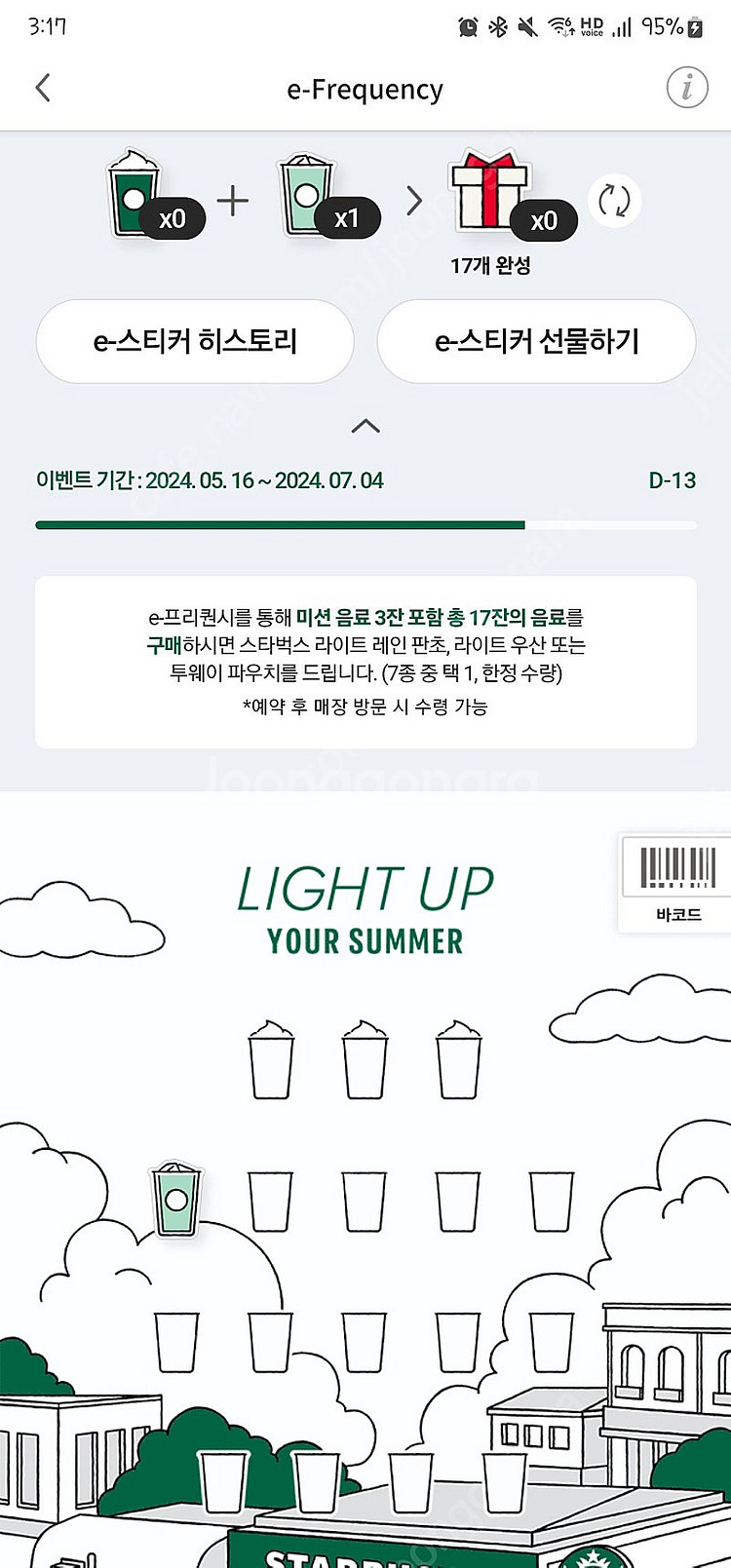Open the e-스티커 히스토리 button

click(194, 340)
